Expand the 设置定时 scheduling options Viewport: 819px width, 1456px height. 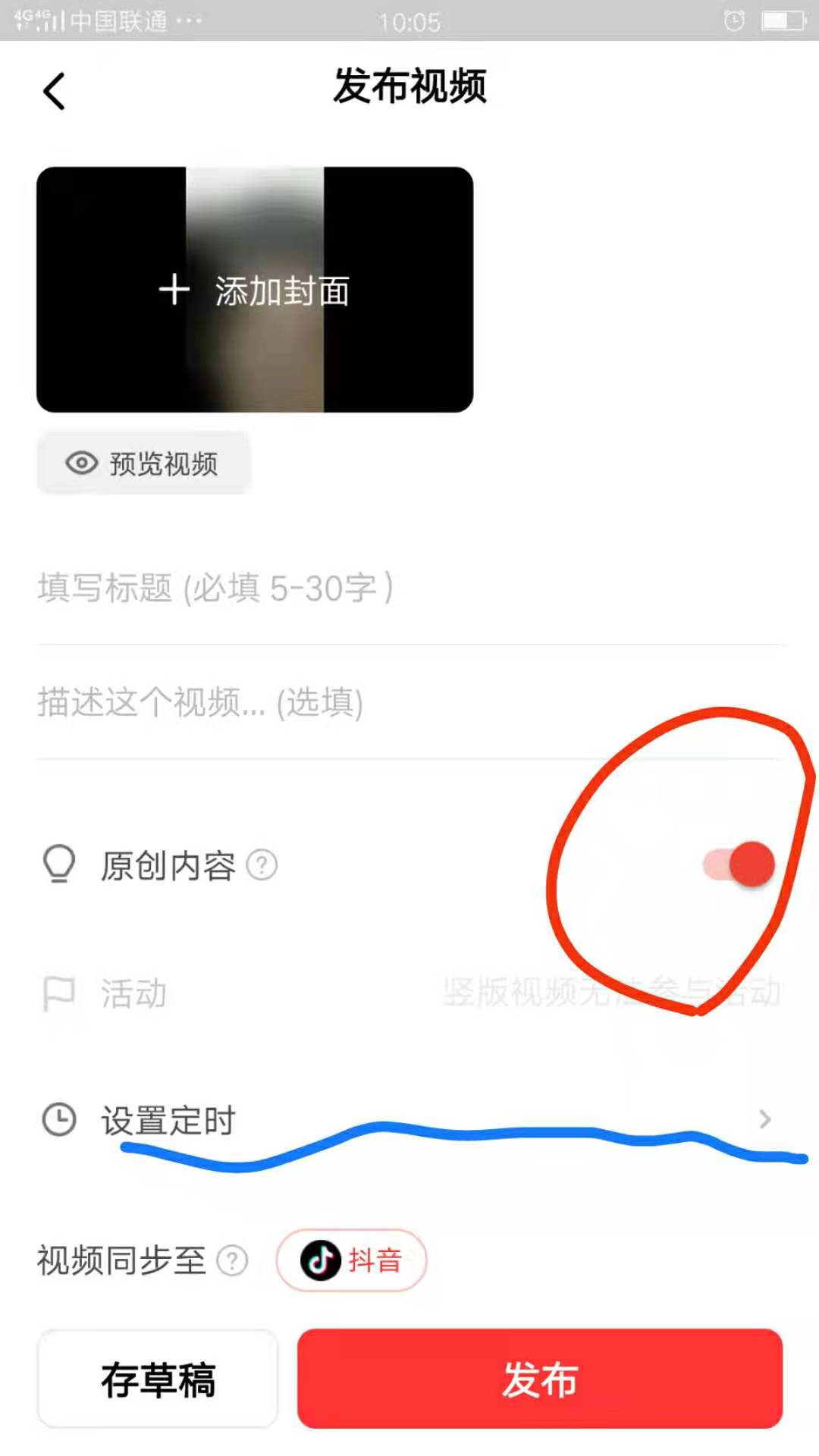[409, 1120]
